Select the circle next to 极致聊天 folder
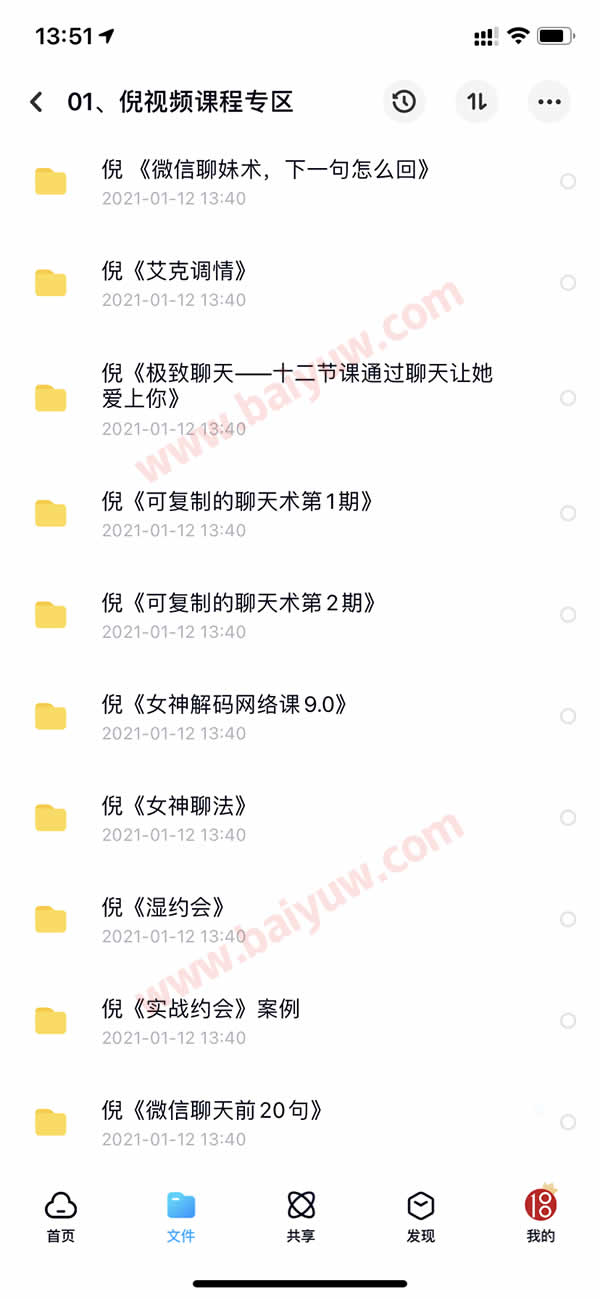 [x=568, y=398]
